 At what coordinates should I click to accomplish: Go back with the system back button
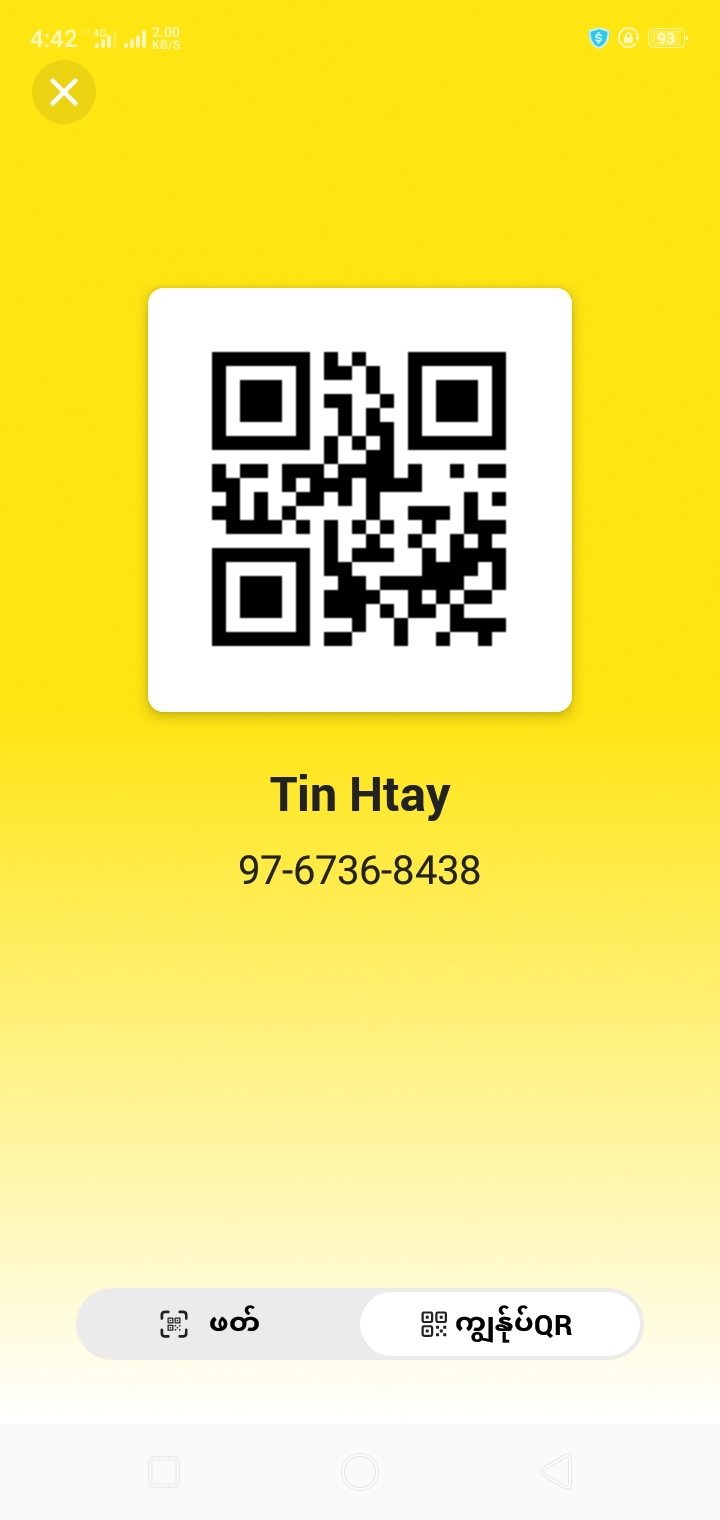555,1471
